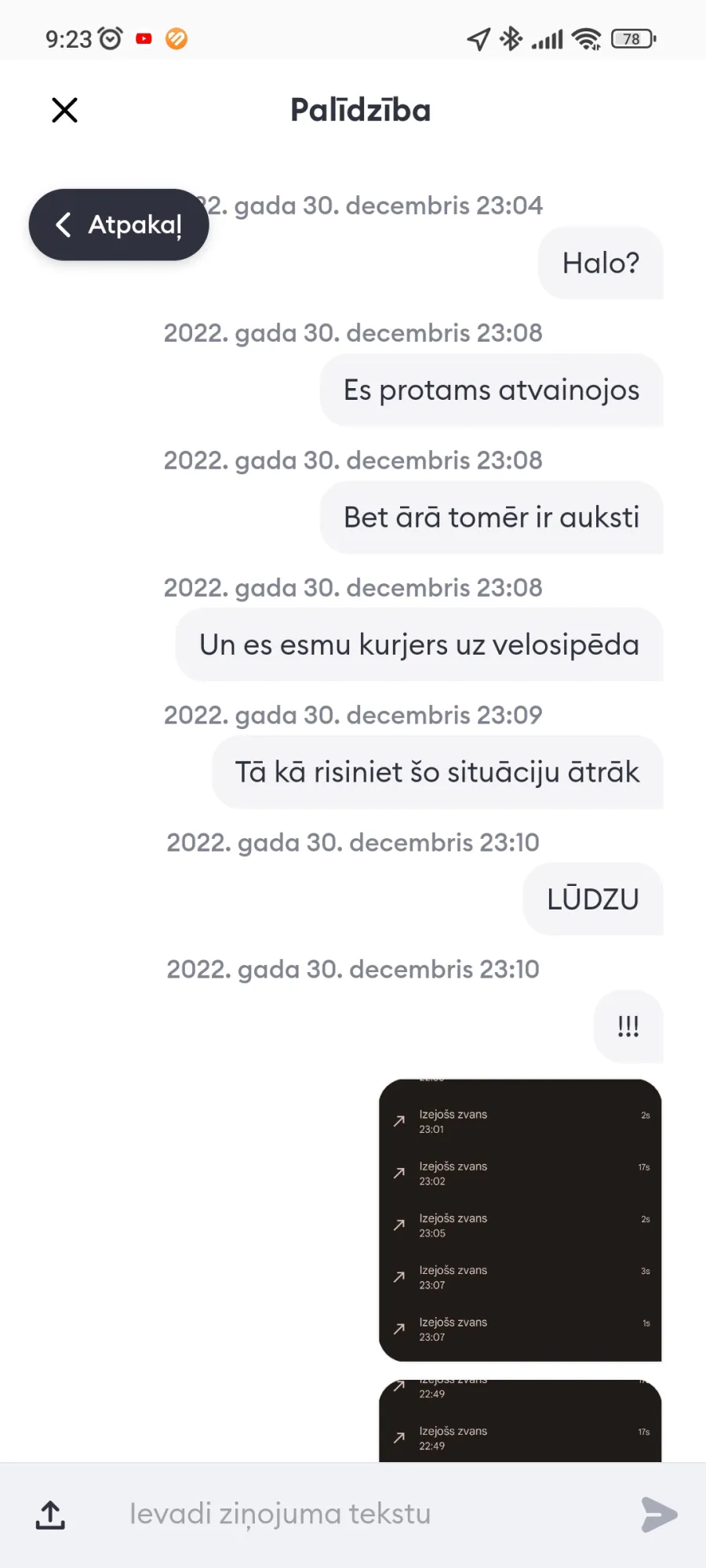Close the Palīdzība help chat
Image resolution: width=706 pixels, height=1568 pixels.
pos(64,111)
